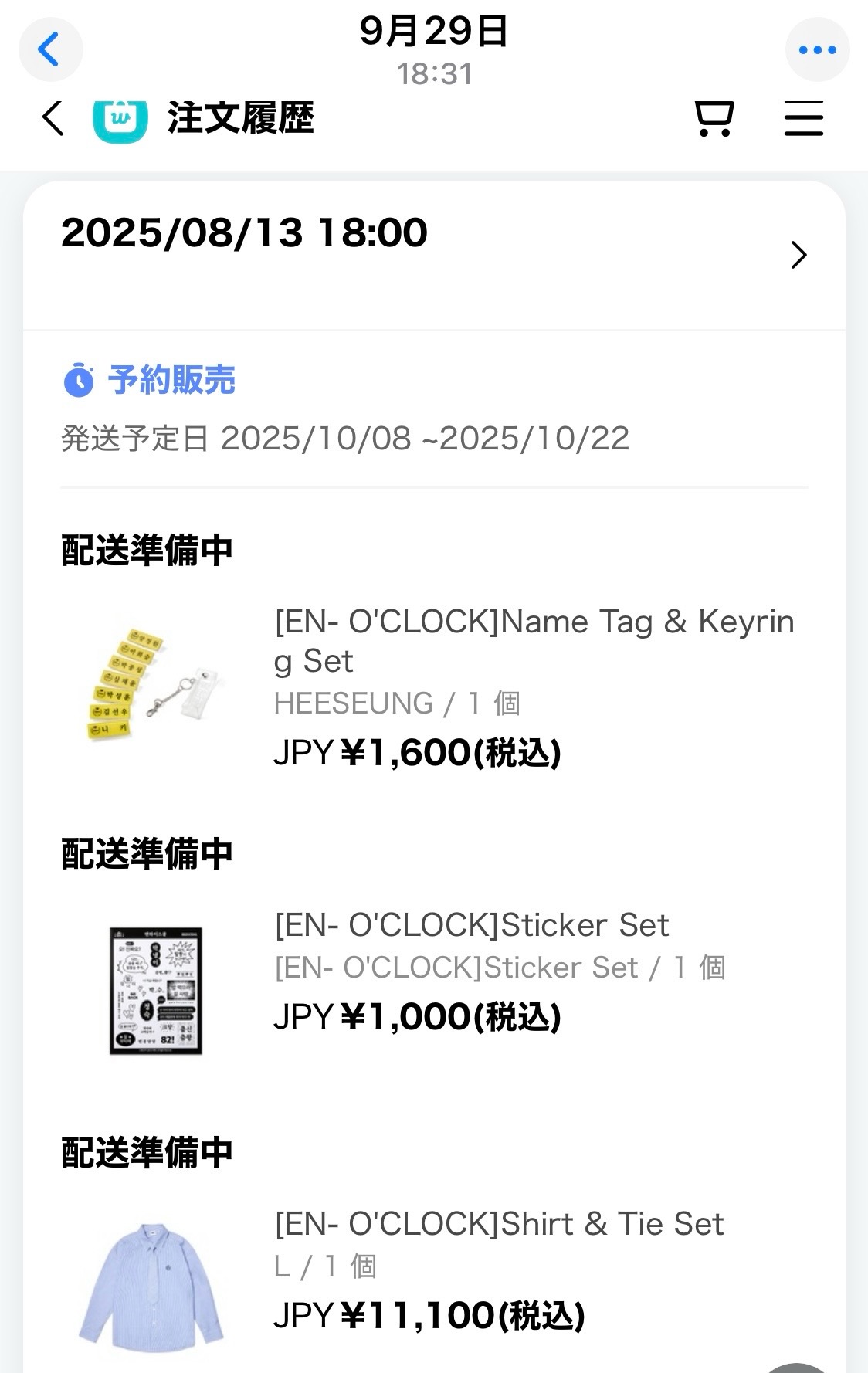Screen dimensions: 868x1373
Task: View the Name Tag & Keyring Set item
Action: [x=533, y=641]
